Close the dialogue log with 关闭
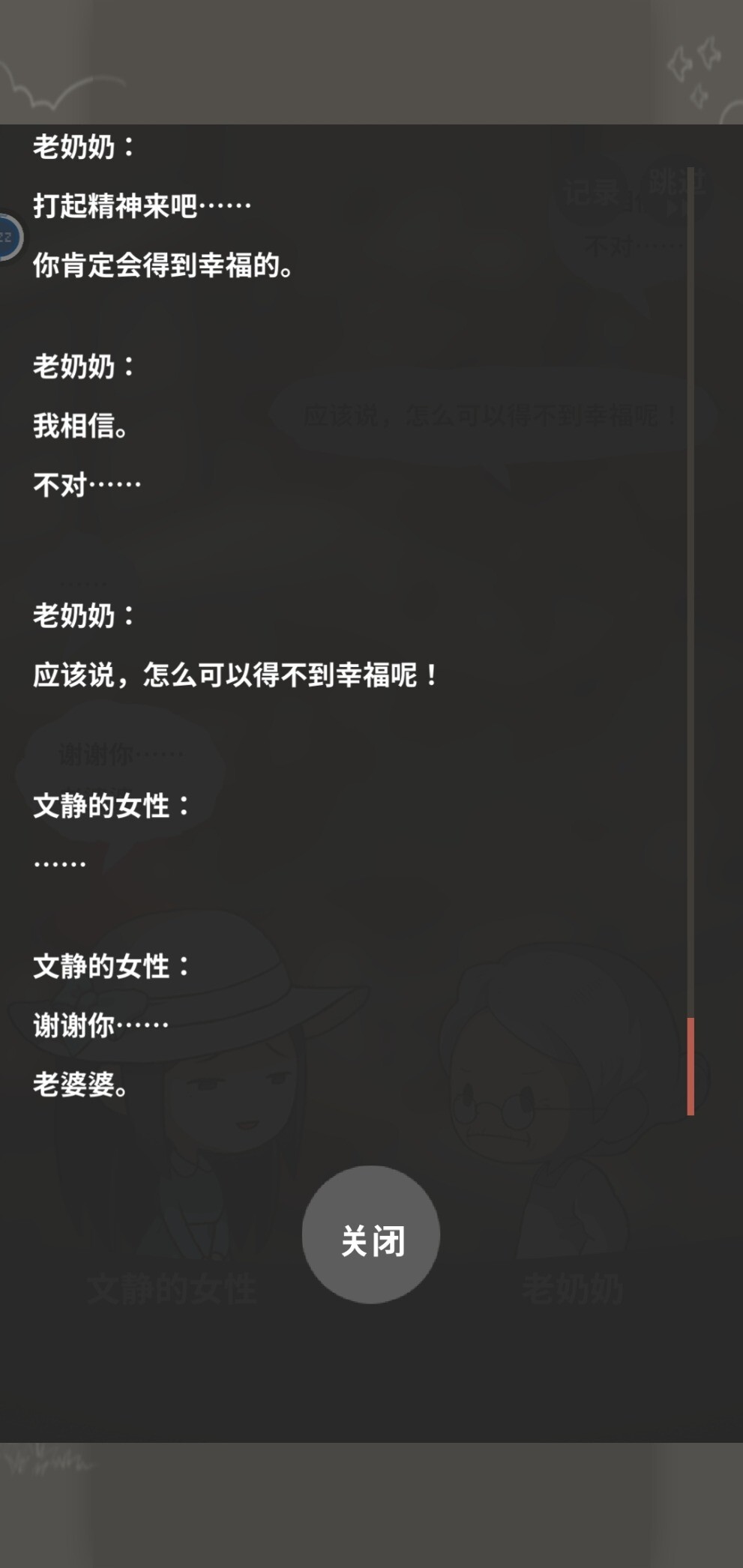Viewport: 743px width, 1568px height. [371, 1235]
